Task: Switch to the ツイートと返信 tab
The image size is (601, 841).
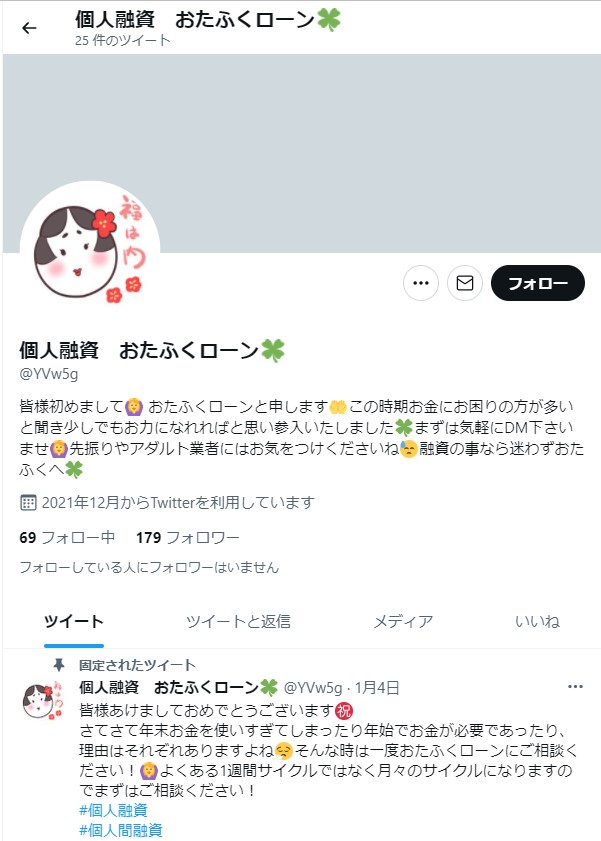Action: (x=238, y=621)
